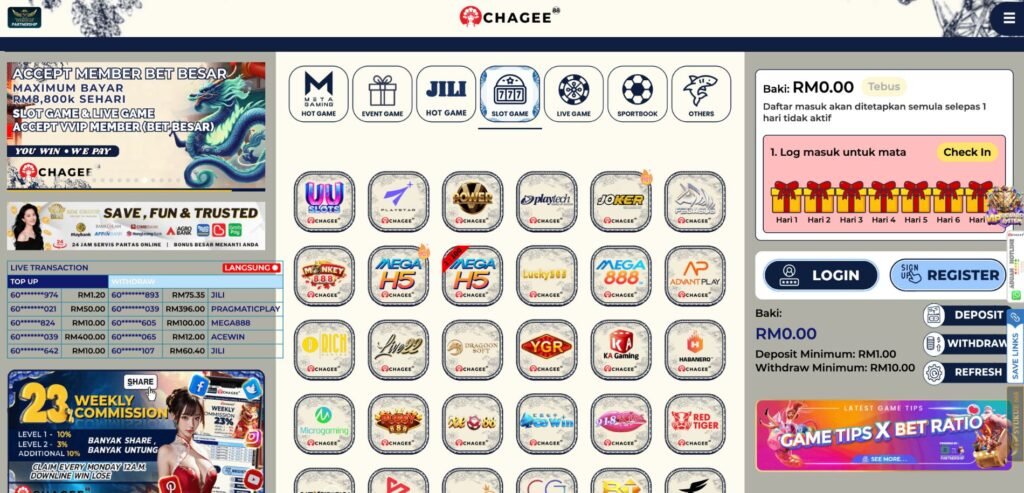
Task: Open the Withdraw option
Action: click(x=965, y=343)
